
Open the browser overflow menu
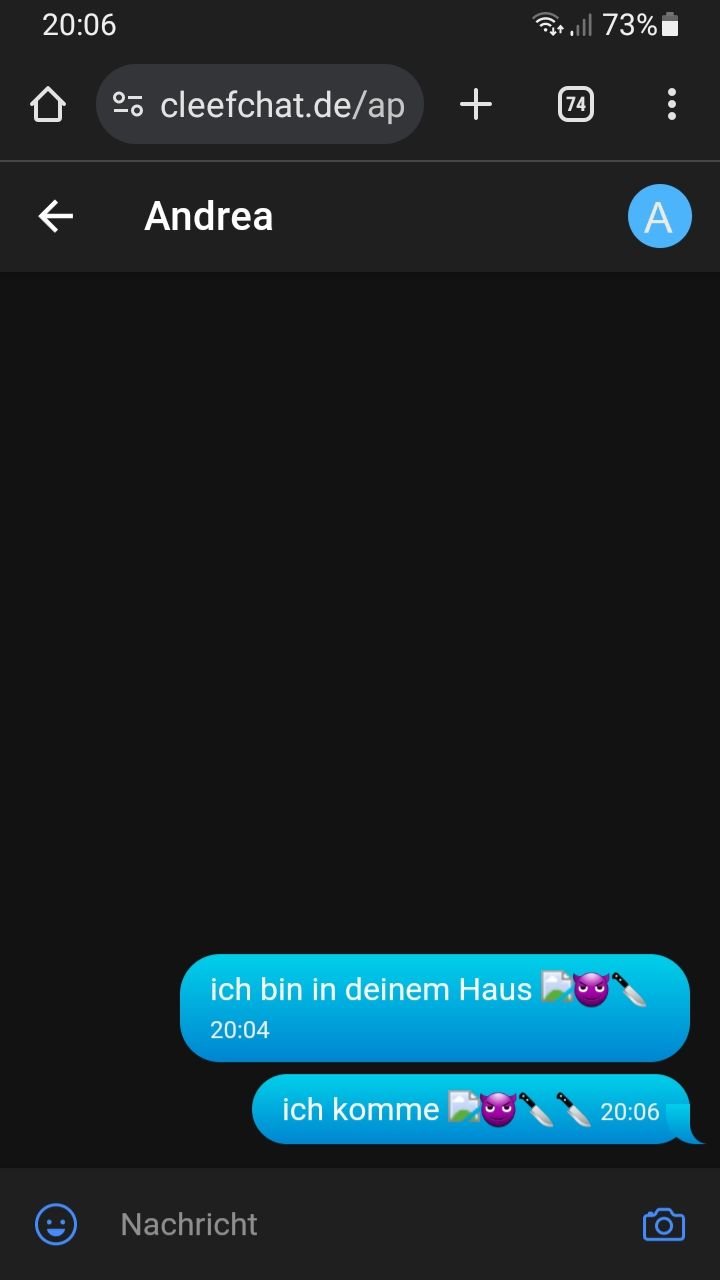tap(671, 104)
